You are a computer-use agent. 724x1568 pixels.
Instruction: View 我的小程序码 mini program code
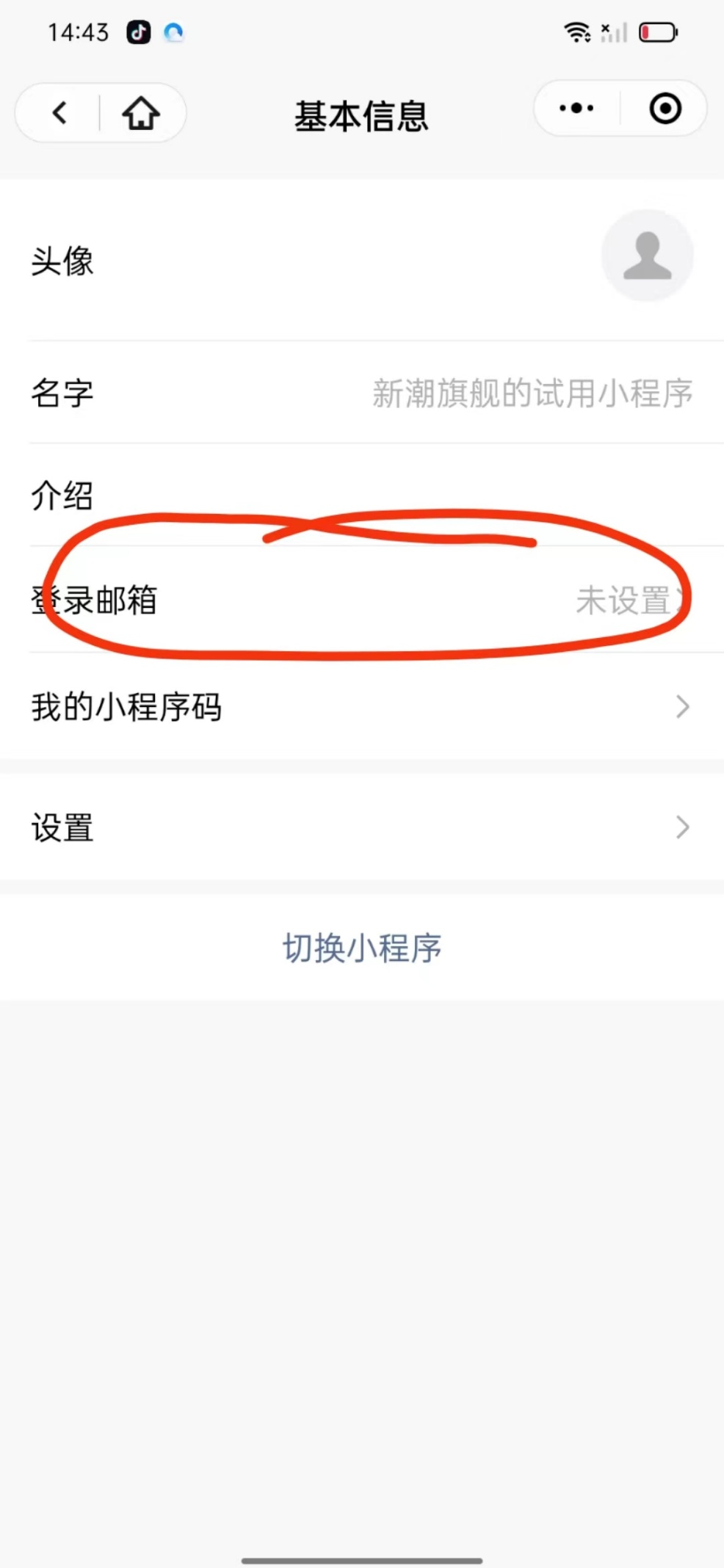362,706
